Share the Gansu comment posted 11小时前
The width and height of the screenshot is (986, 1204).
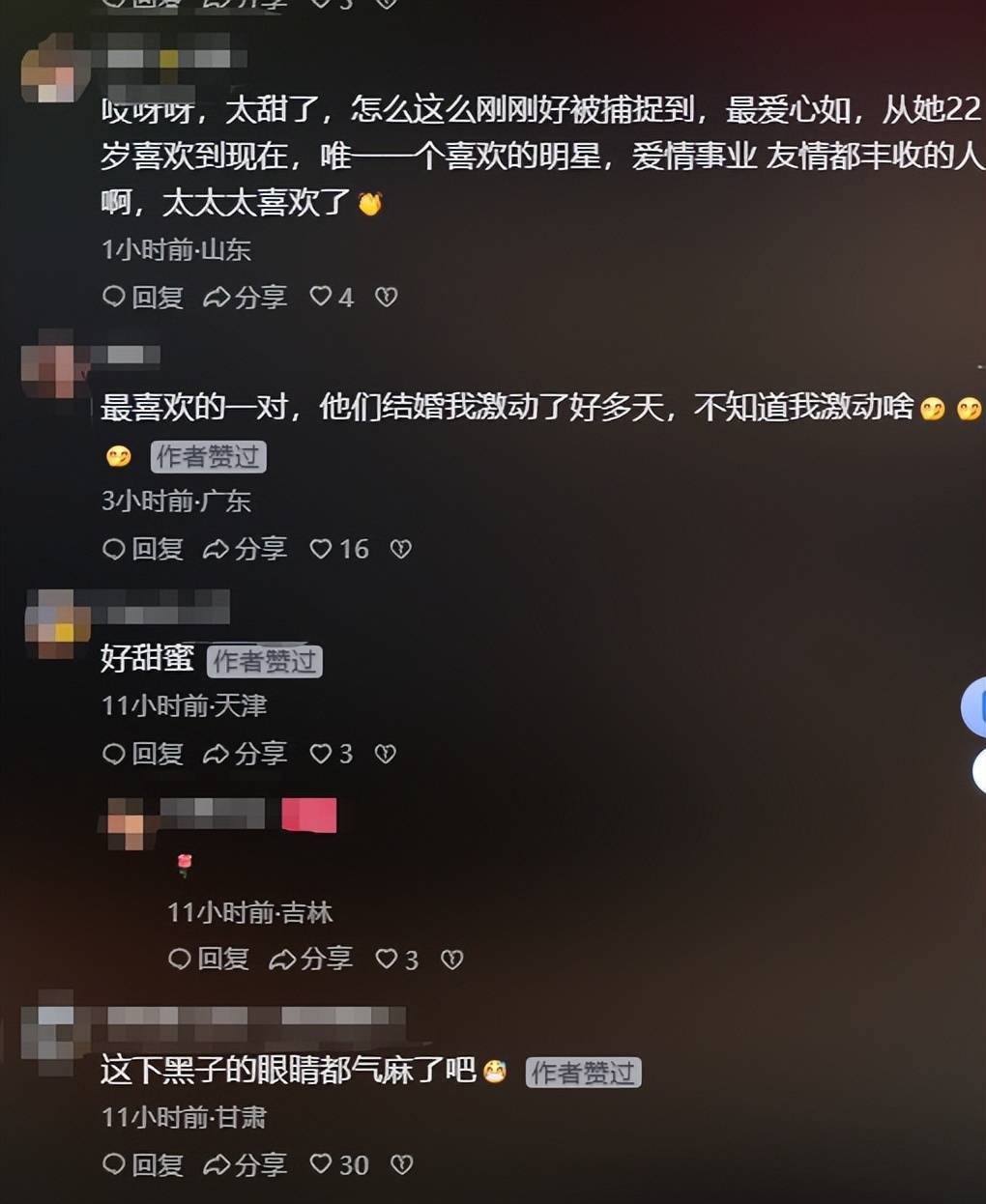(246, 1164)
